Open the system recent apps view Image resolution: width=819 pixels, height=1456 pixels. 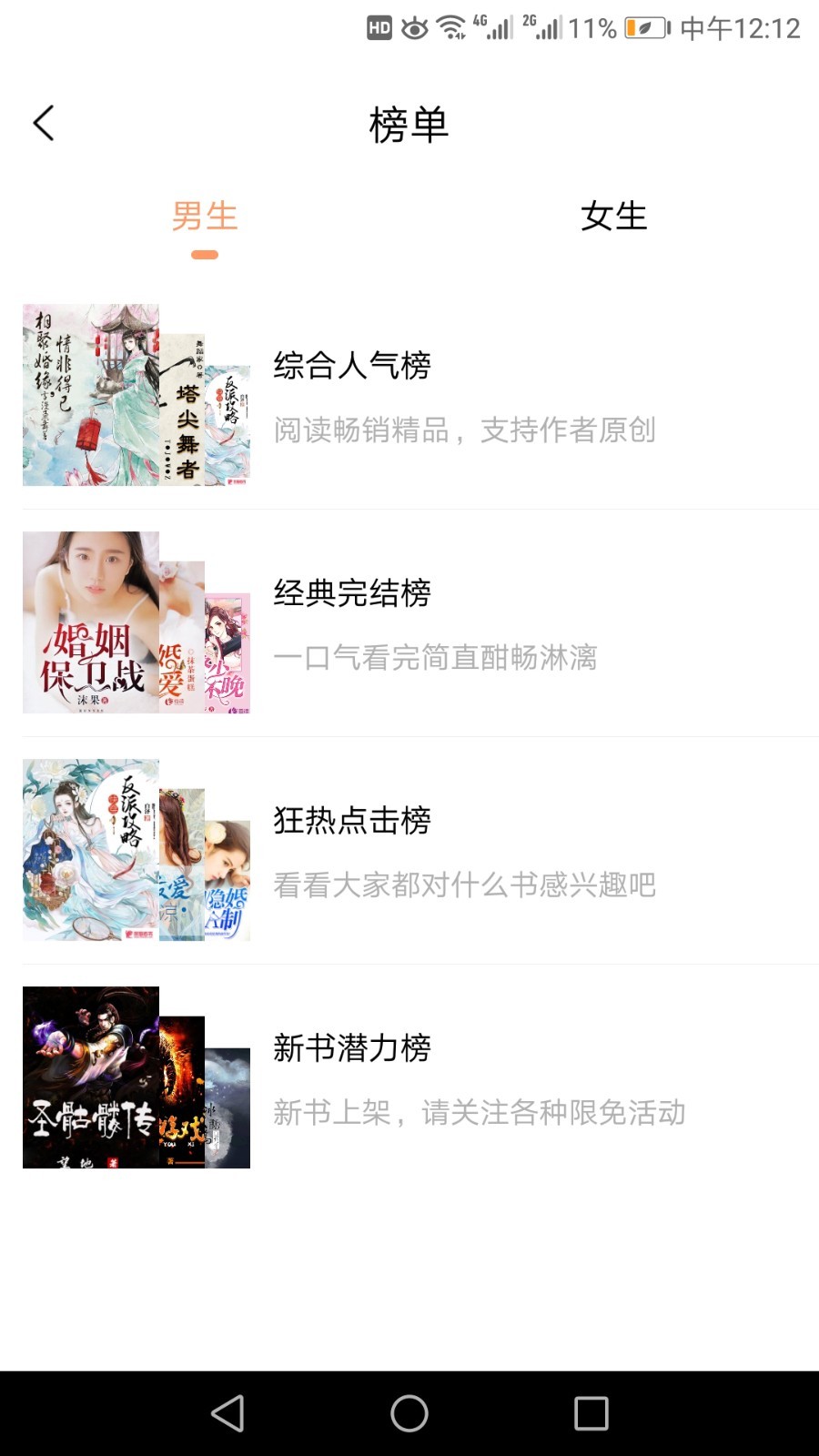(591, 1413)
